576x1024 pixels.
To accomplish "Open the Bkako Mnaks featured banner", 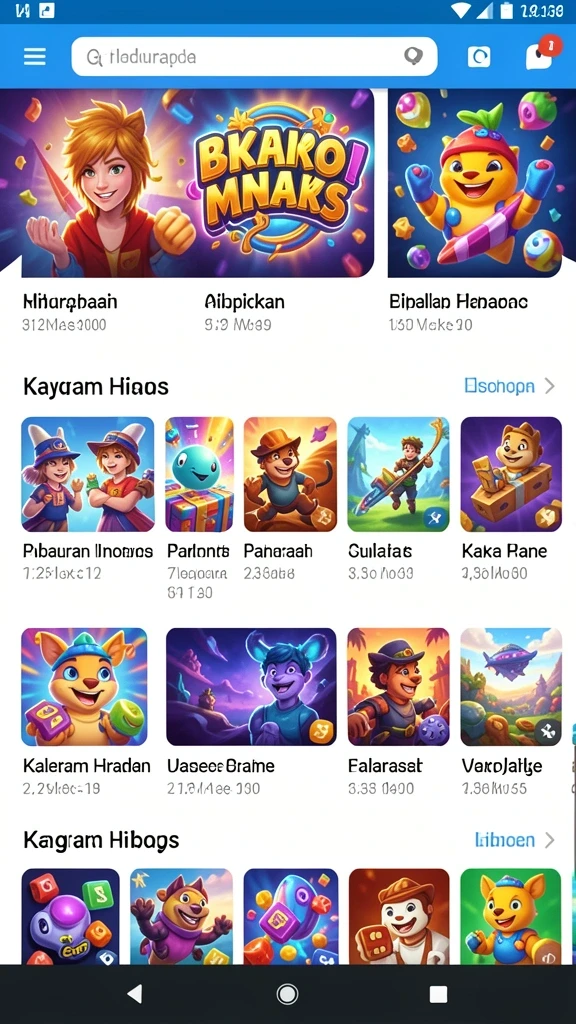I will click(187, 183).
